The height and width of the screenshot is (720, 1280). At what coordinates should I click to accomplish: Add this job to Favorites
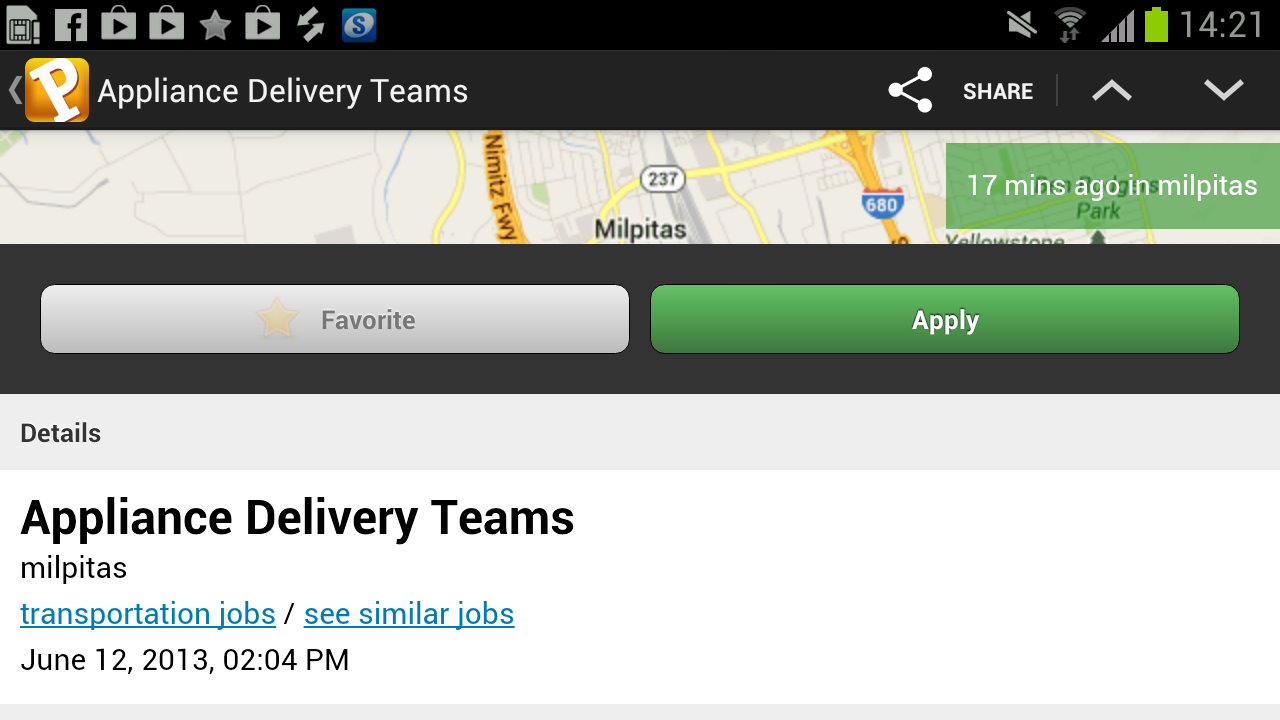(x=335, y=320)
